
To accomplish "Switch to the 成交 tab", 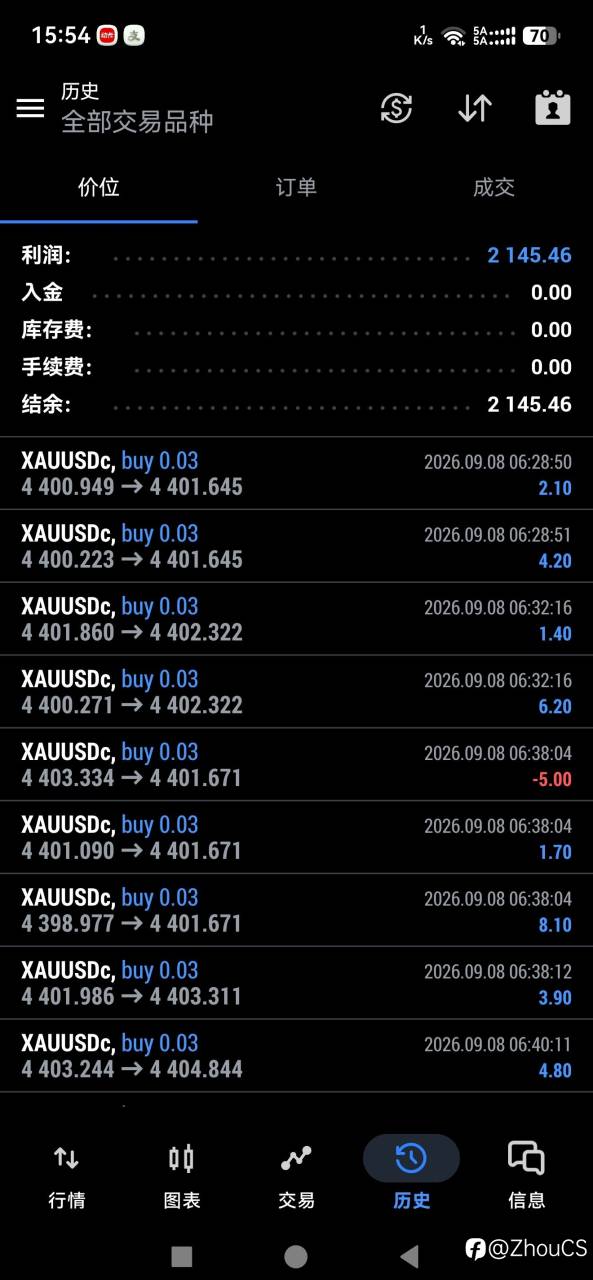I will click(494, 188).
